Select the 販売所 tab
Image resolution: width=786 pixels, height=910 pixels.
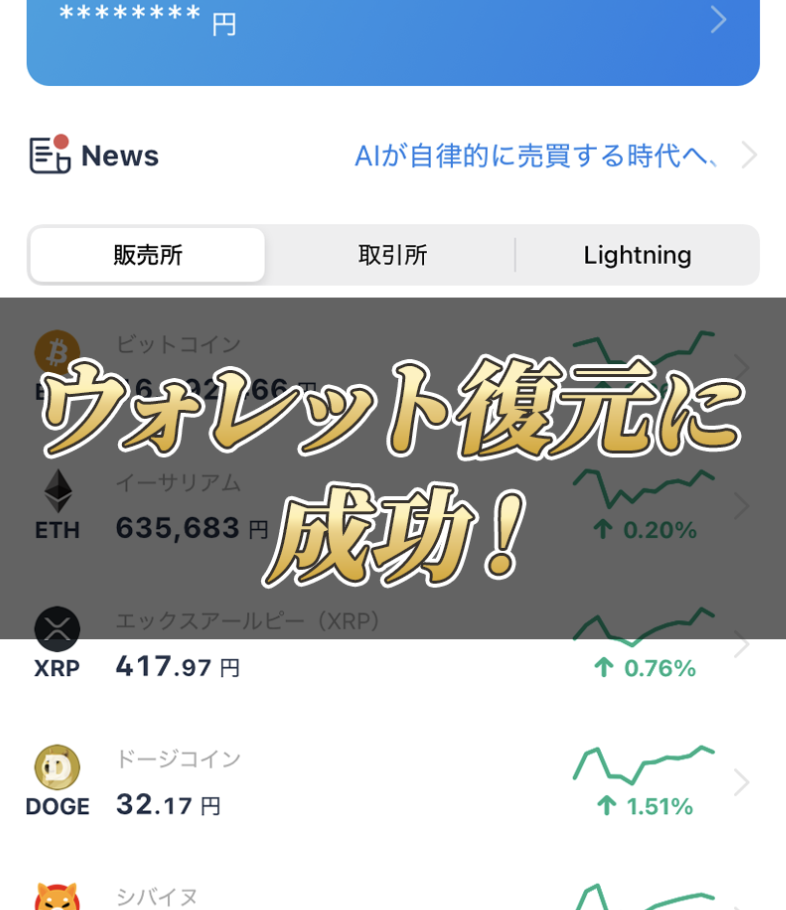coord(146,255)
